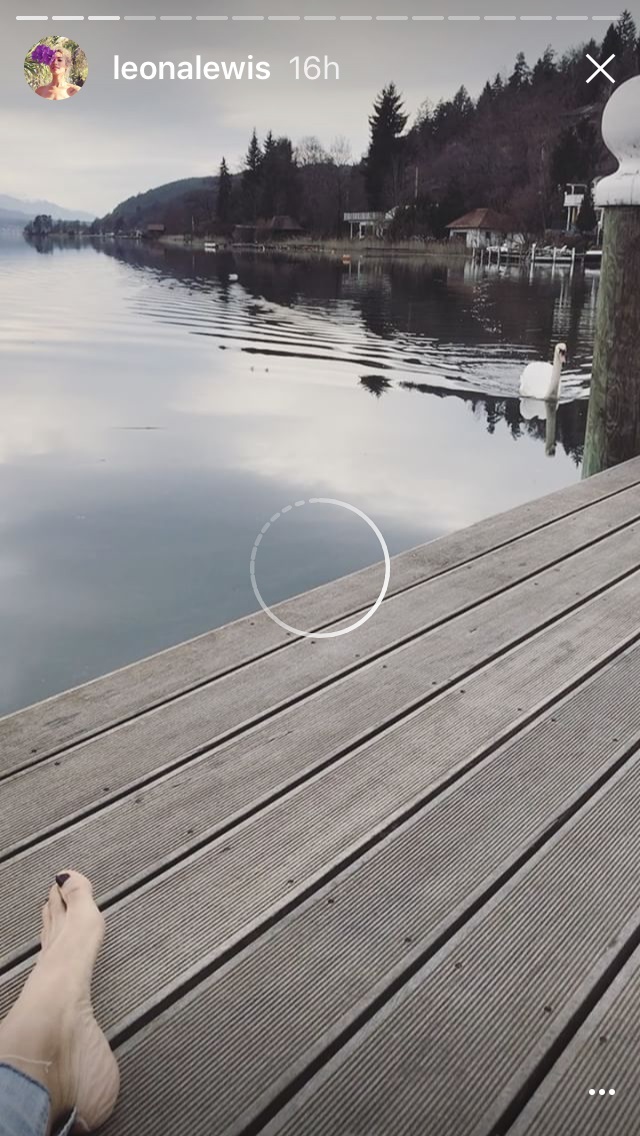Open the three-dot more options menu
The height and width of the screenshot is (1136, 640).
[x=602, y=1092]
